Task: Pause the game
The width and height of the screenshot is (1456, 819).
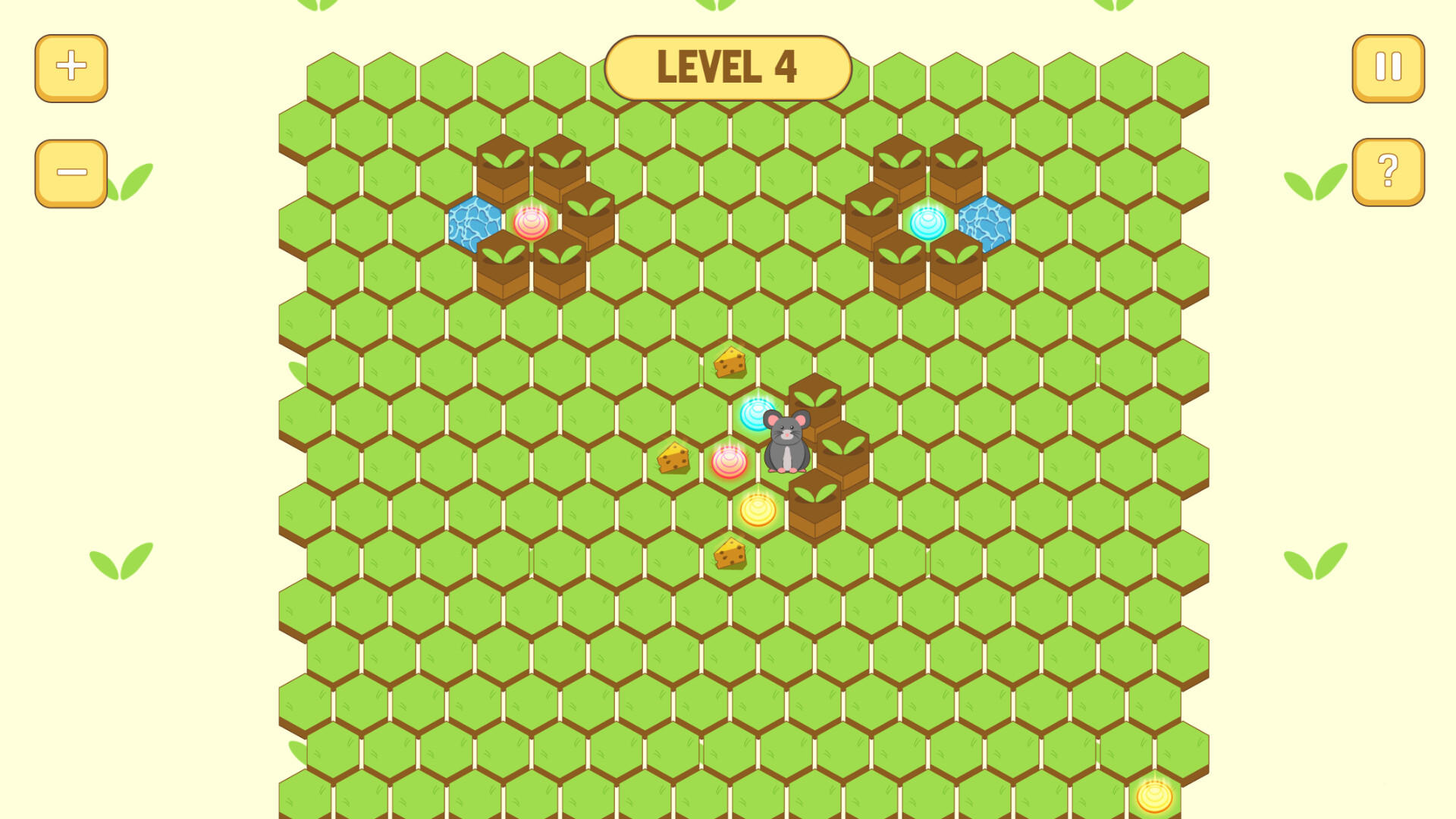Action: [1388, 67]
